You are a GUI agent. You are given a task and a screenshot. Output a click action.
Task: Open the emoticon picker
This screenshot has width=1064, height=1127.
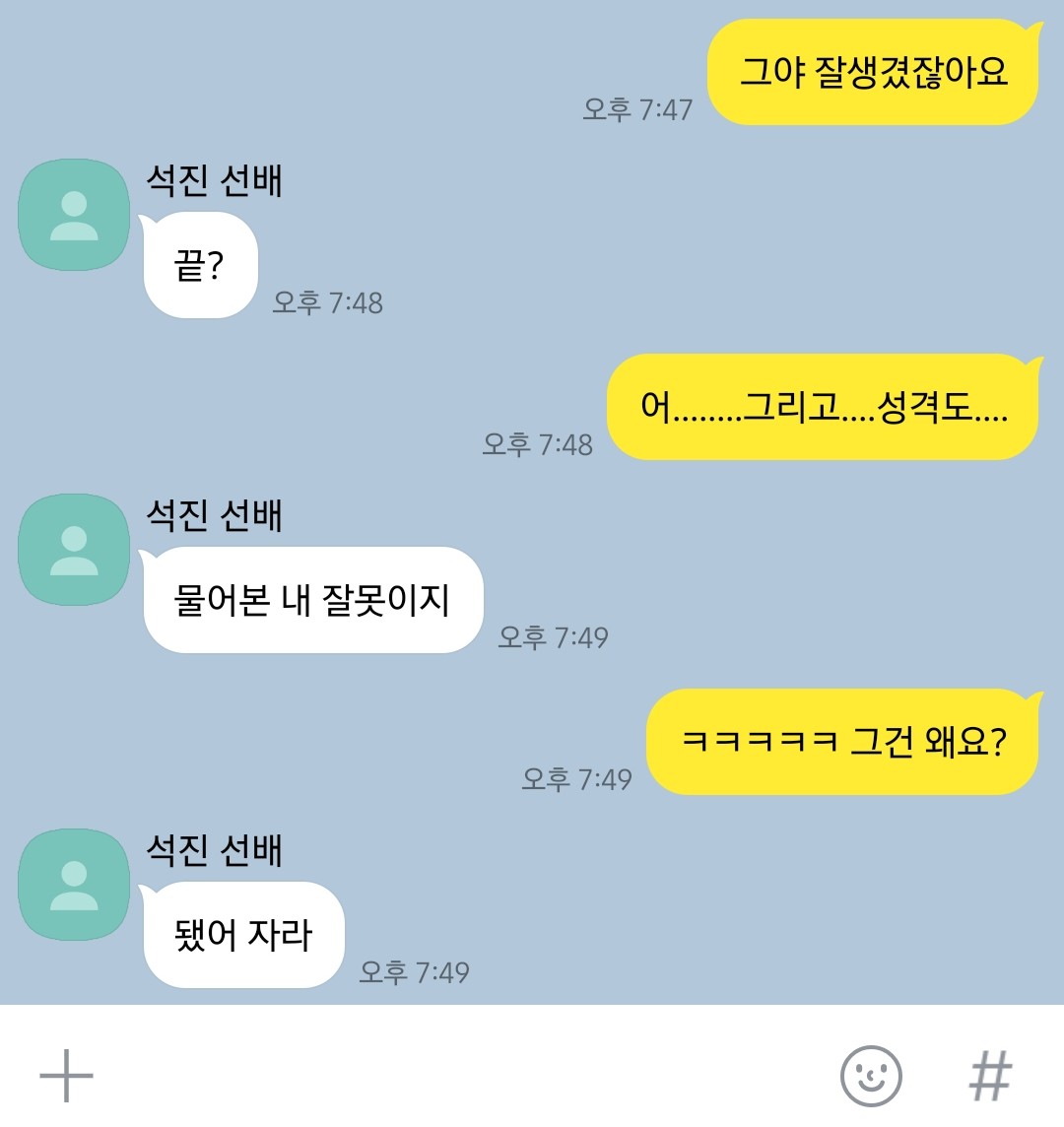(871, 1075)
